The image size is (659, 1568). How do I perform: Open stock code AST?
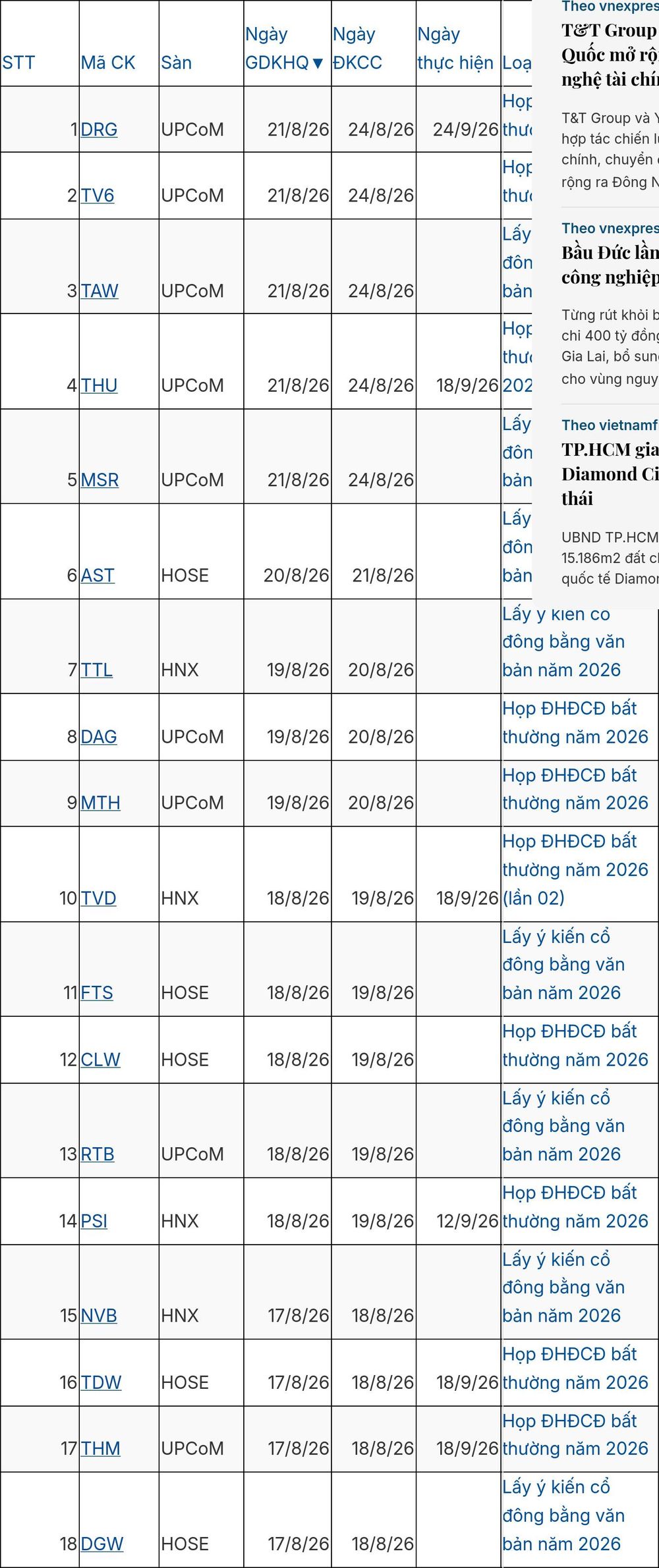98,575
